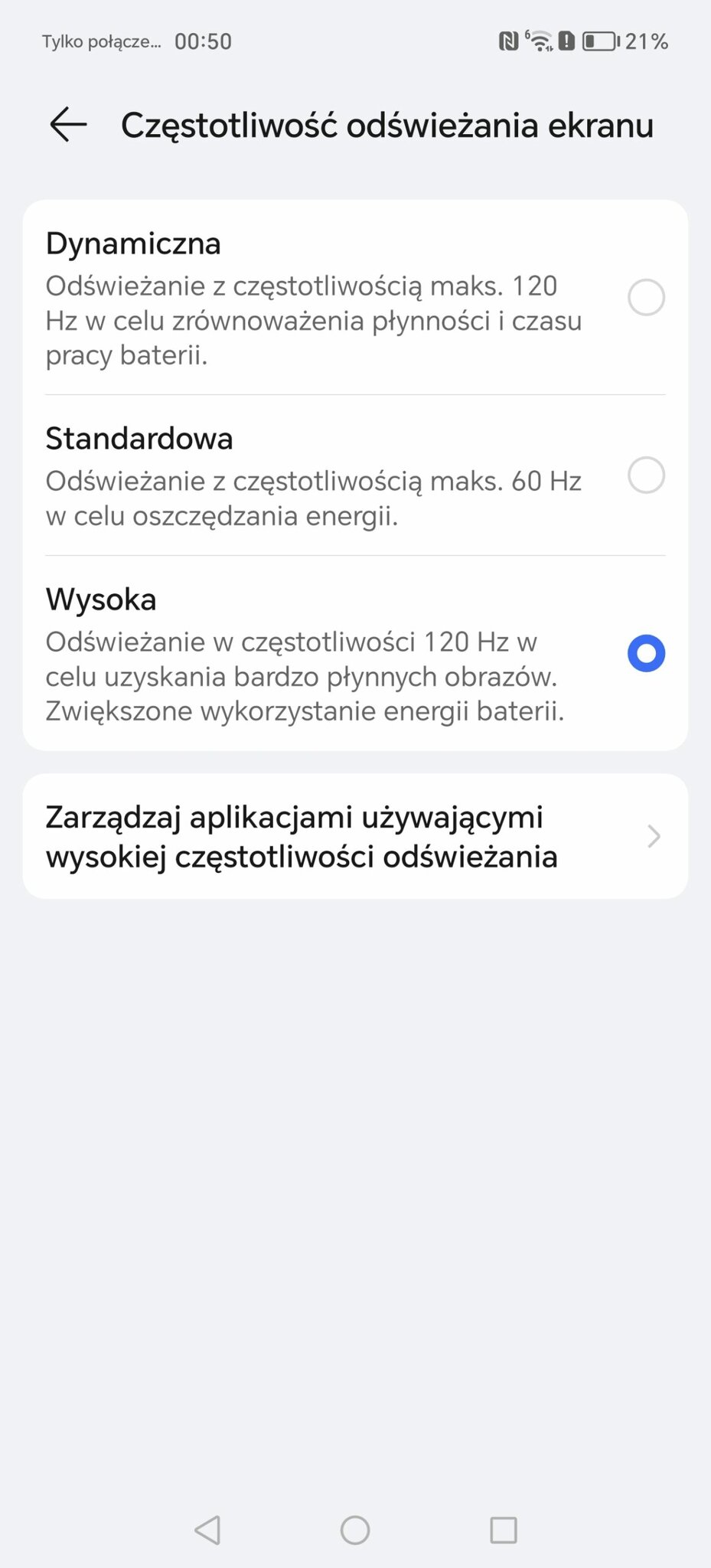Tap the system home button
711x1568 pixels.
[x=355, y=1530]
